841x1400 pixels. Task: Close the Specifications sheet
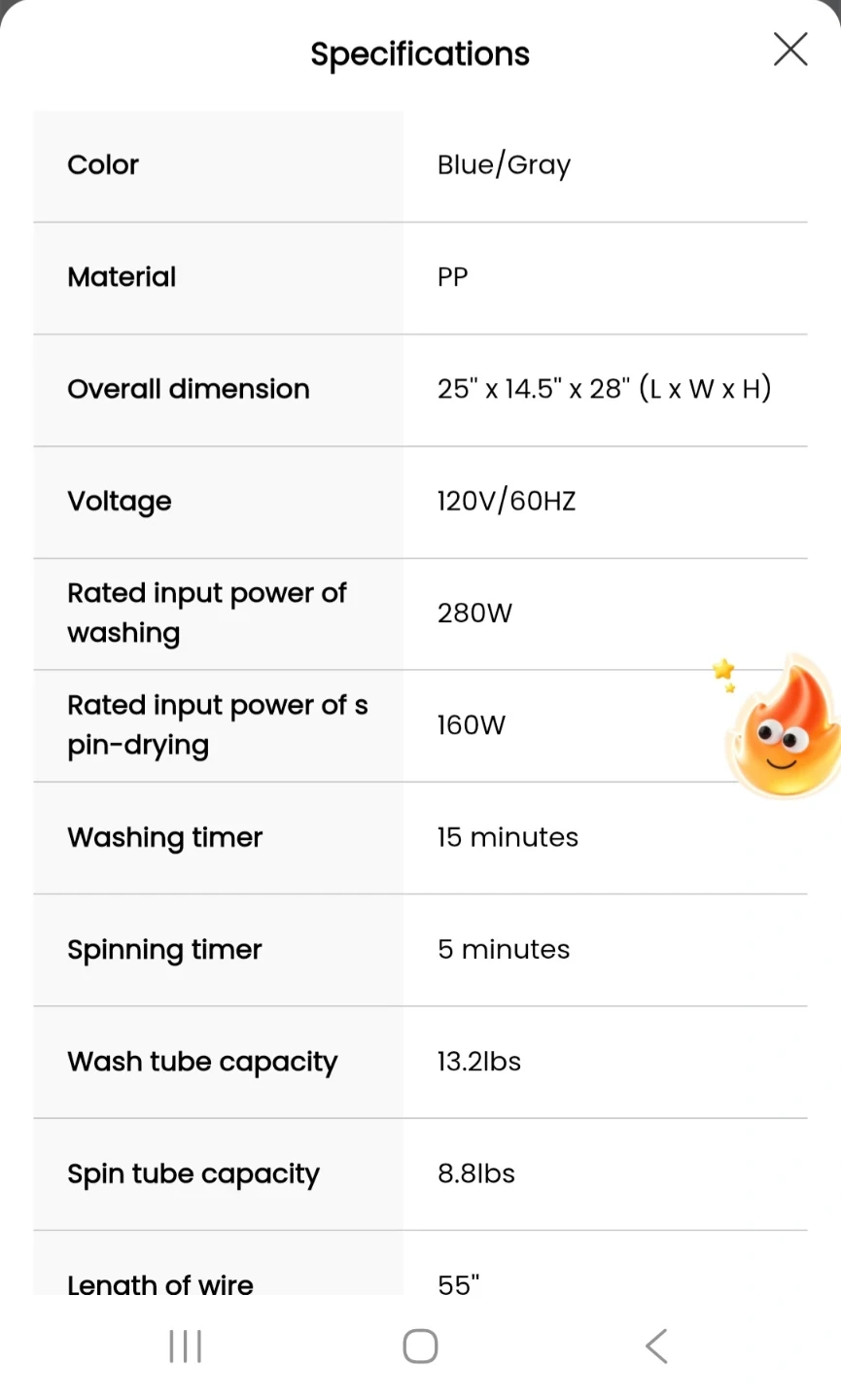tap(790, 50)
